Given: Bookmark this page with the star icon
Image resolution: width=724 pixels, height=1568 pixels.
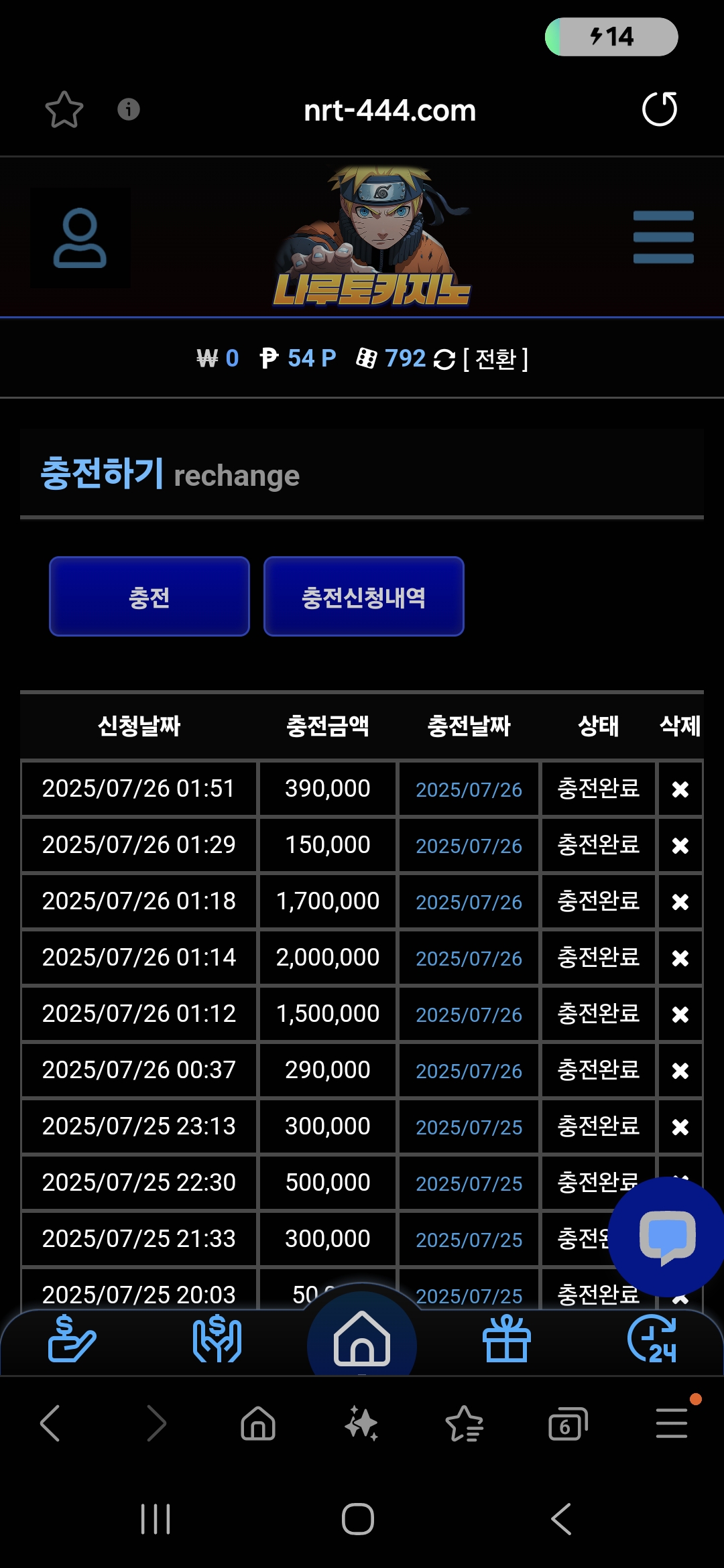Looking at the screenshot, I should pyautogui.click(x=64, y=109).
